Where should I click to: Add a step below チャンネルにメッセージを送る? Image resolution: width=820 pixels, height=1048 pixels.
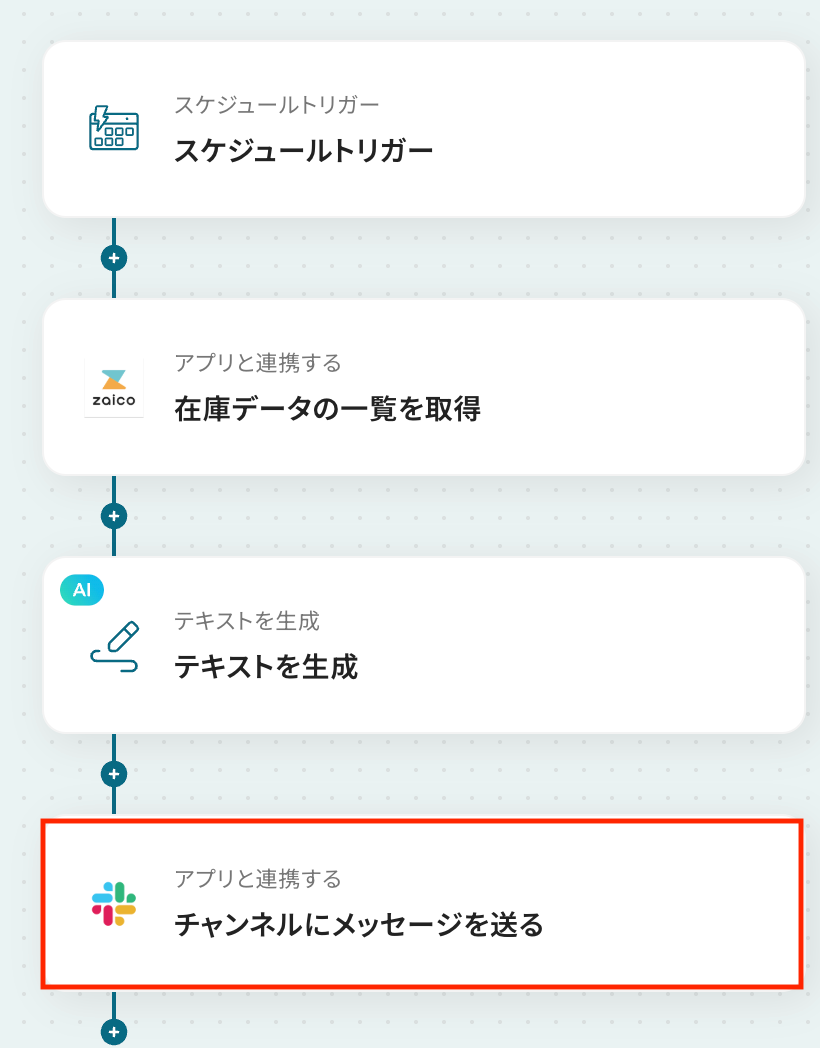pos(114,1031)
